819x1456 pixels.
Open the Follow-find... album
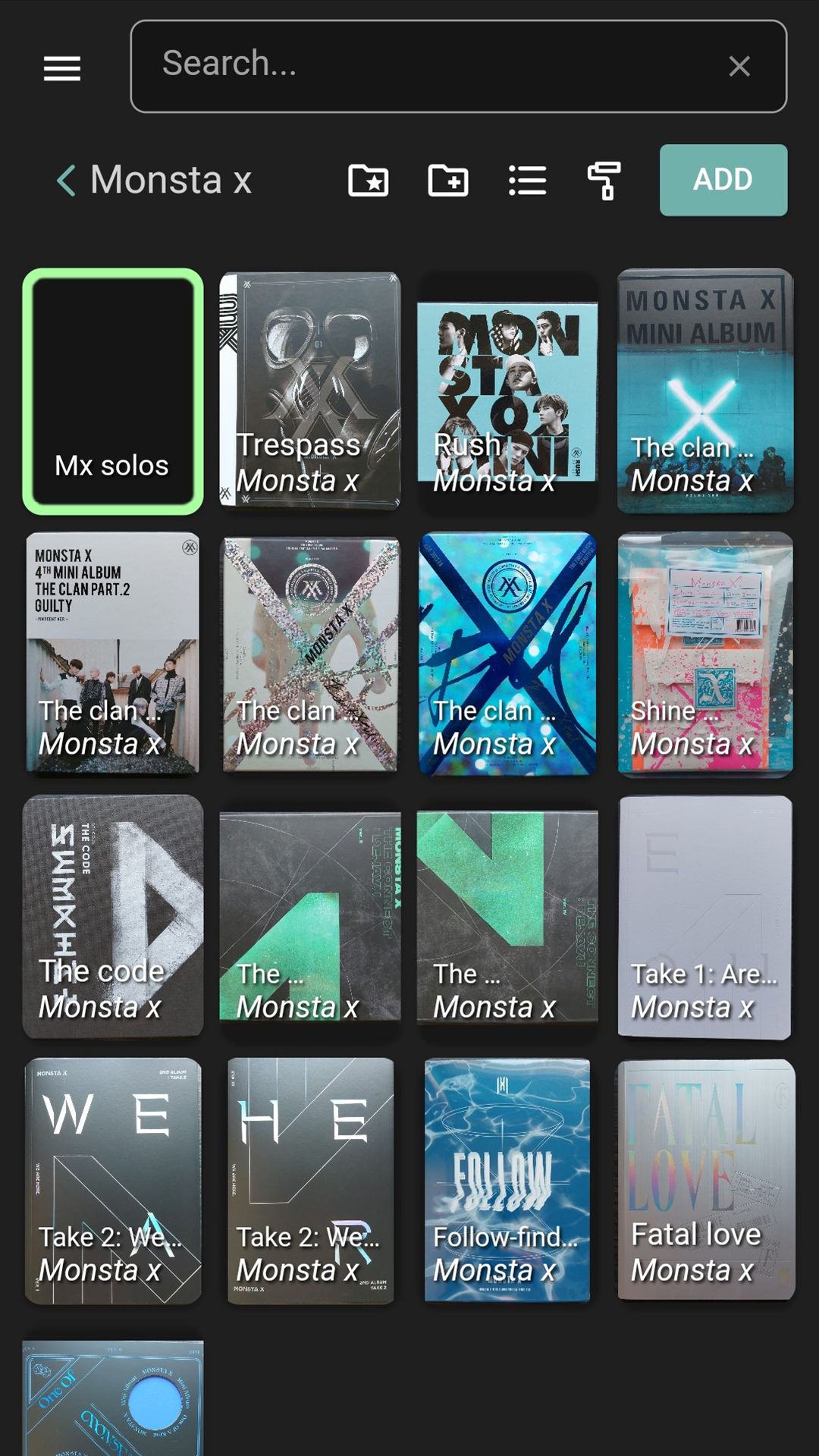[x=507, y=1180]
